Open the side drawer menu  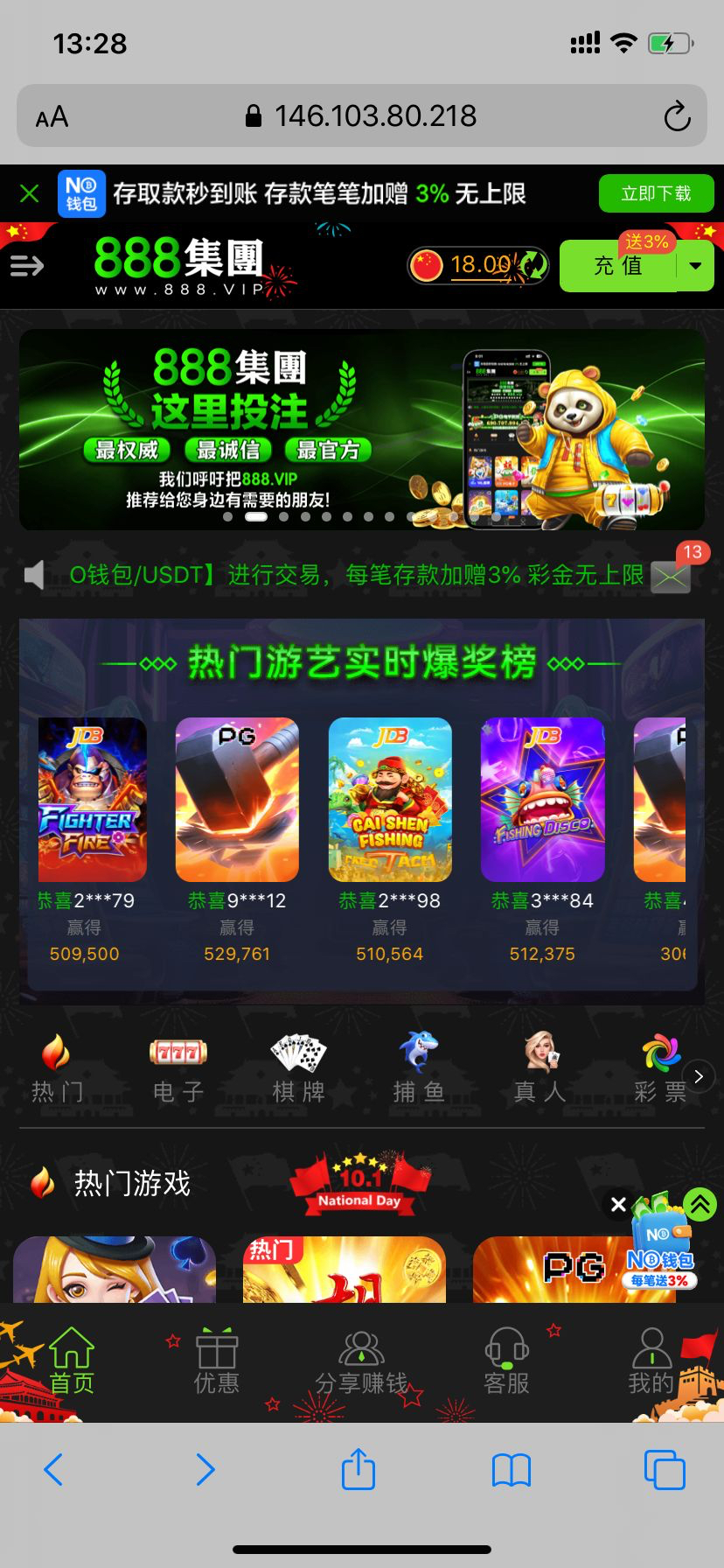(x=27, y=265)
